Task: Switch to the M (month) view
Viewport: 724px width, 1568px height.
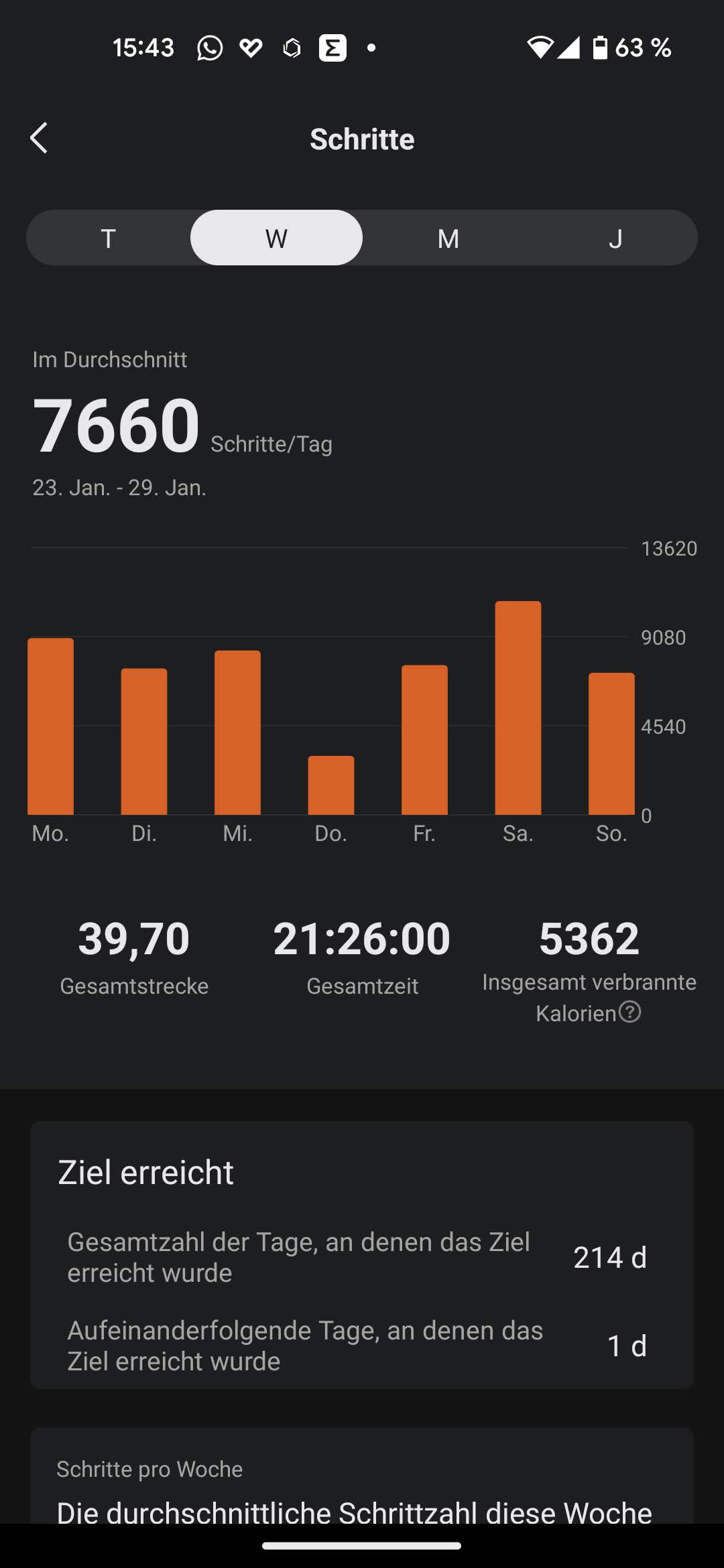Action: (x=448, y=238)
